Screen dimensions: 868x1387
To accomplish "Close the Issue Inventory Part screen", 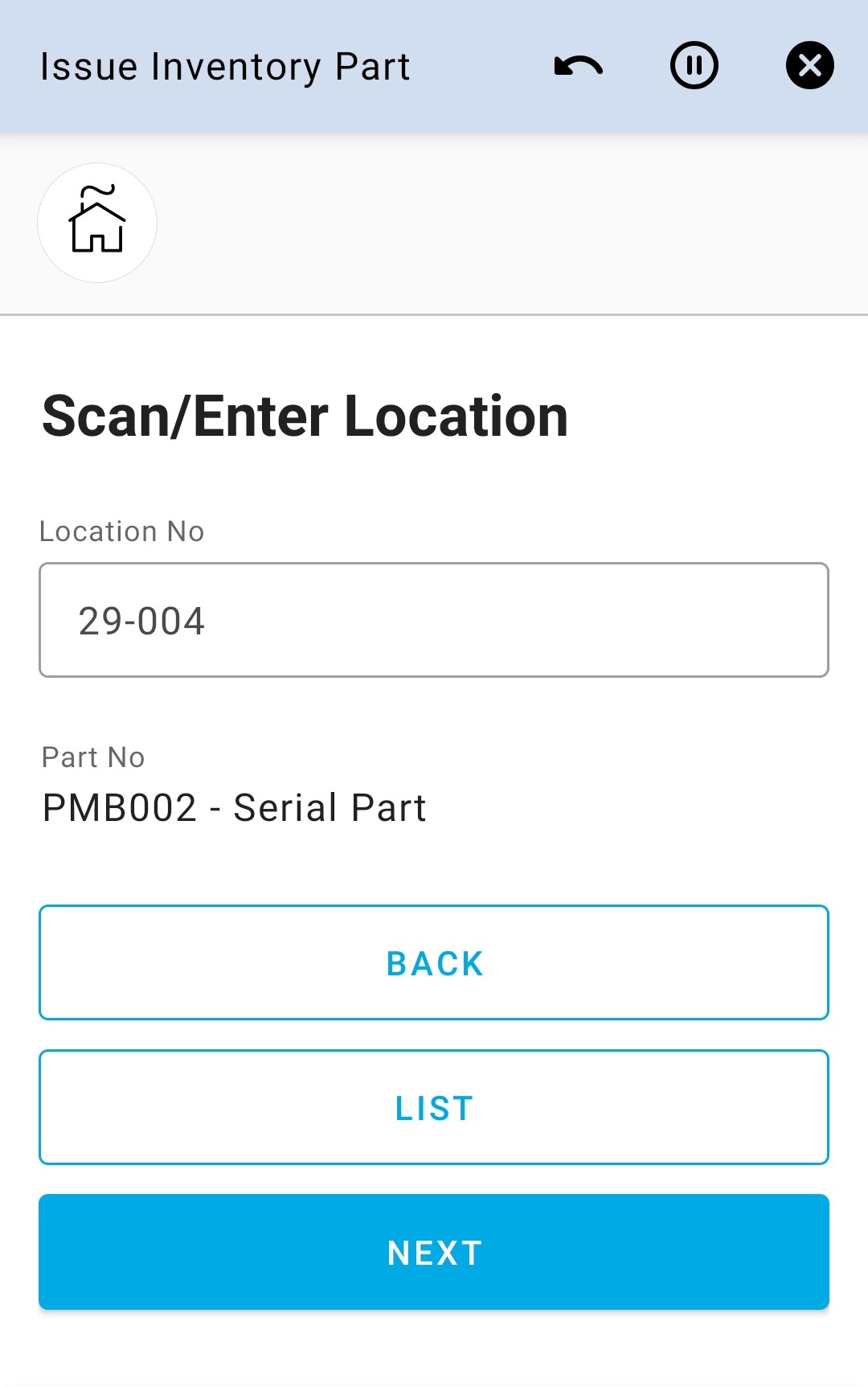I will click(x=809, y=66).
